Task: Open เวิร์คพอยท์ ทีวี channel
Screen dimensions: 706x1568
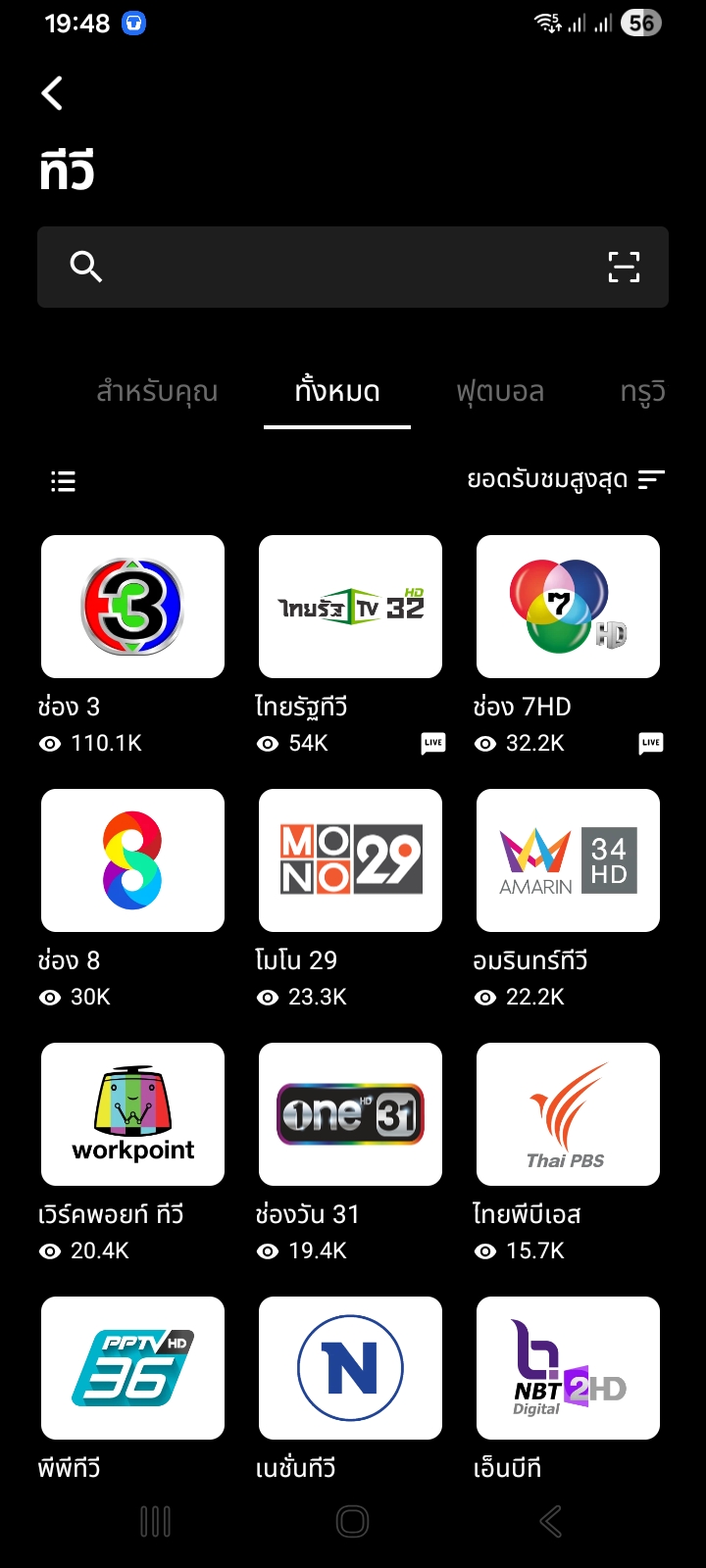Action: pyautogui.click(x=132, y=1114)
